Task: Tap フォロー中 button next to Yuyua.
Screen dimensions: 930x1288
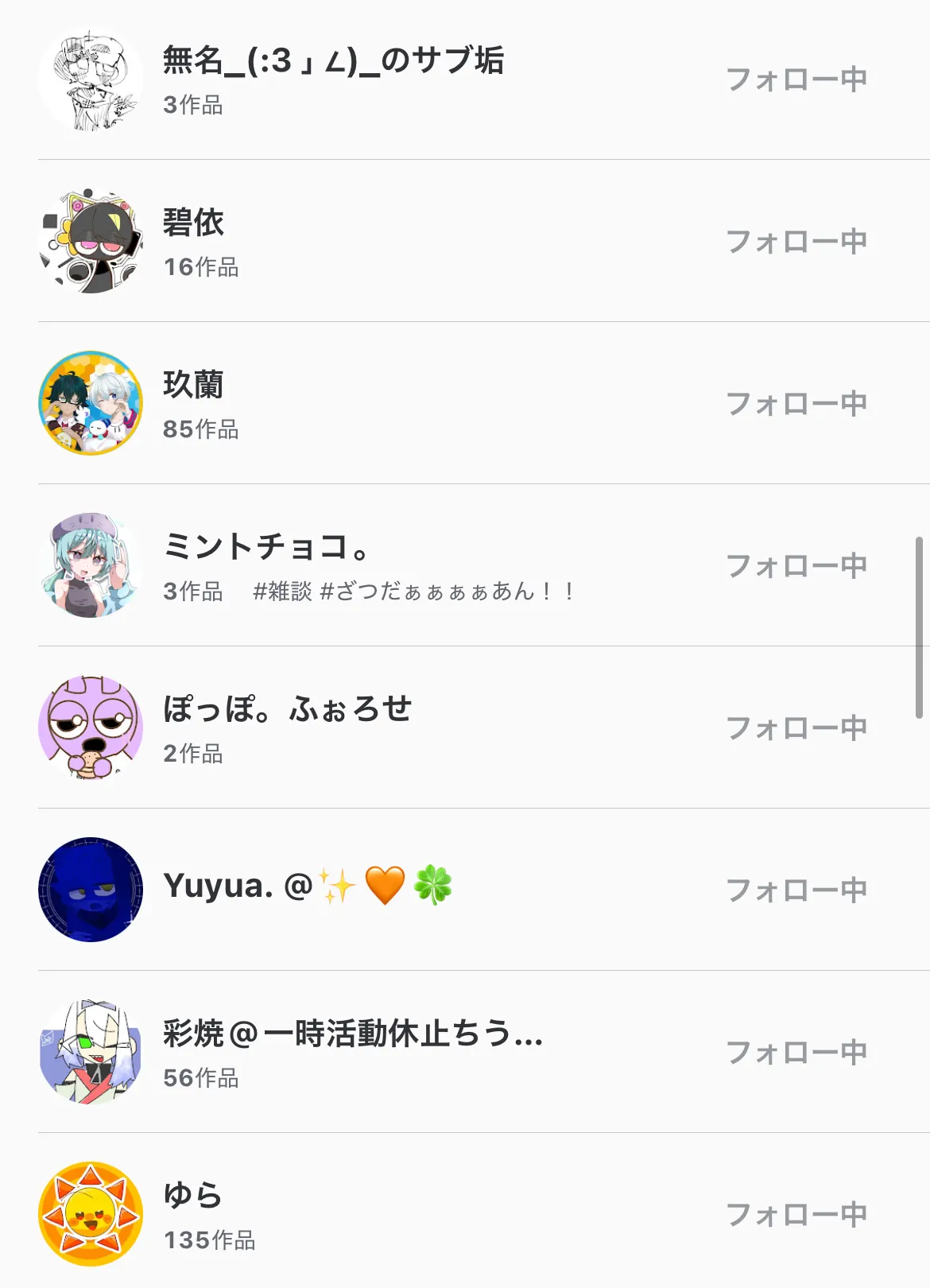Action: click(796, 890)
